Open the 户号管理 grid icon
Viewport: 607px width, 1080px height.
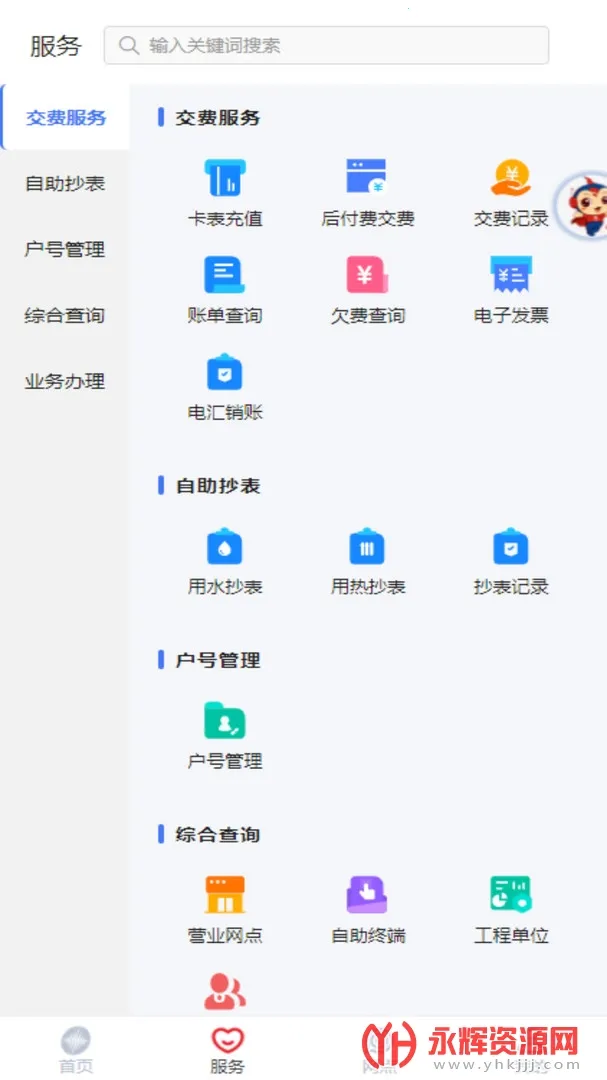pyautogui.click(x=225, y=734)
